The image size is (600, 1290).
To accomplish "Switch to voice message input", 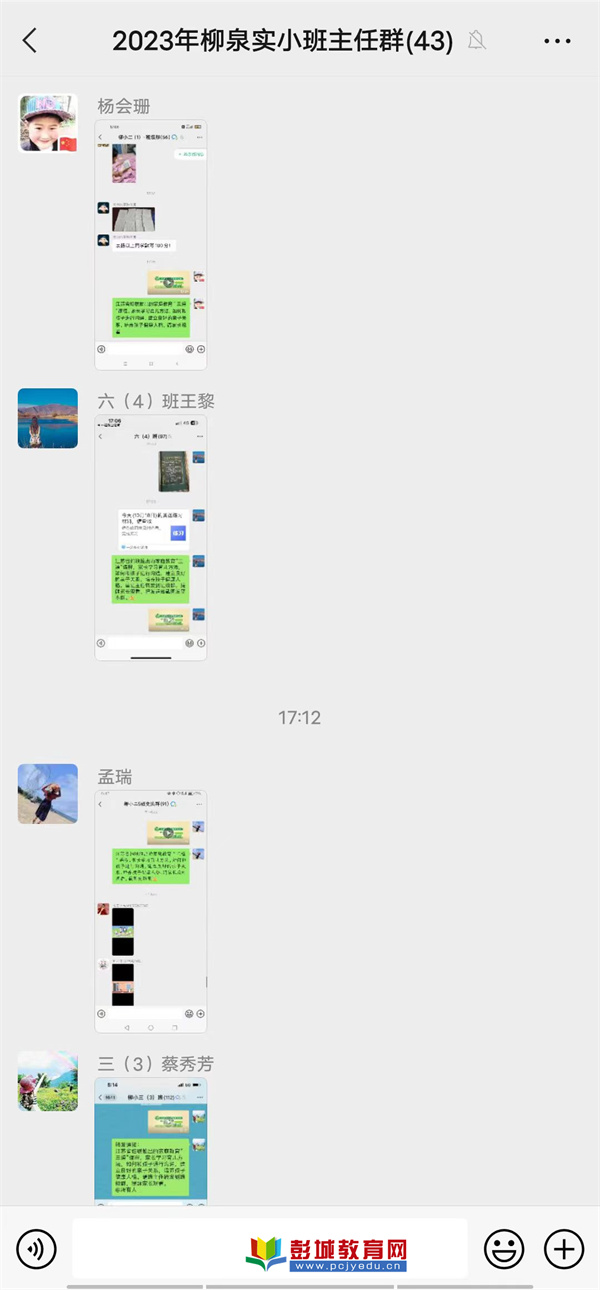I will click(x=37, y=1249).
